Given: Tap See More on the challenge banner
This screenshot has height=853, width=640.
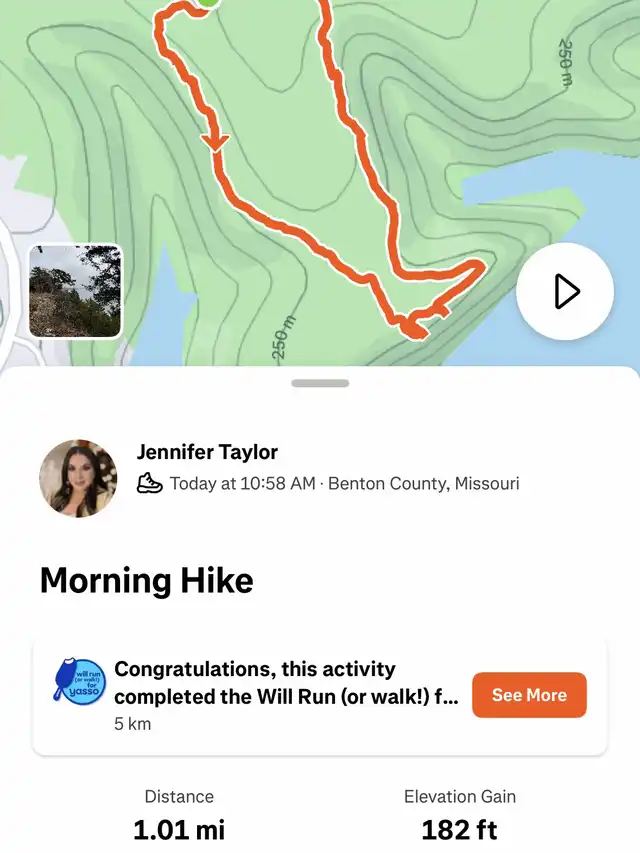Looking at the screenshot, I should point(529,695).
